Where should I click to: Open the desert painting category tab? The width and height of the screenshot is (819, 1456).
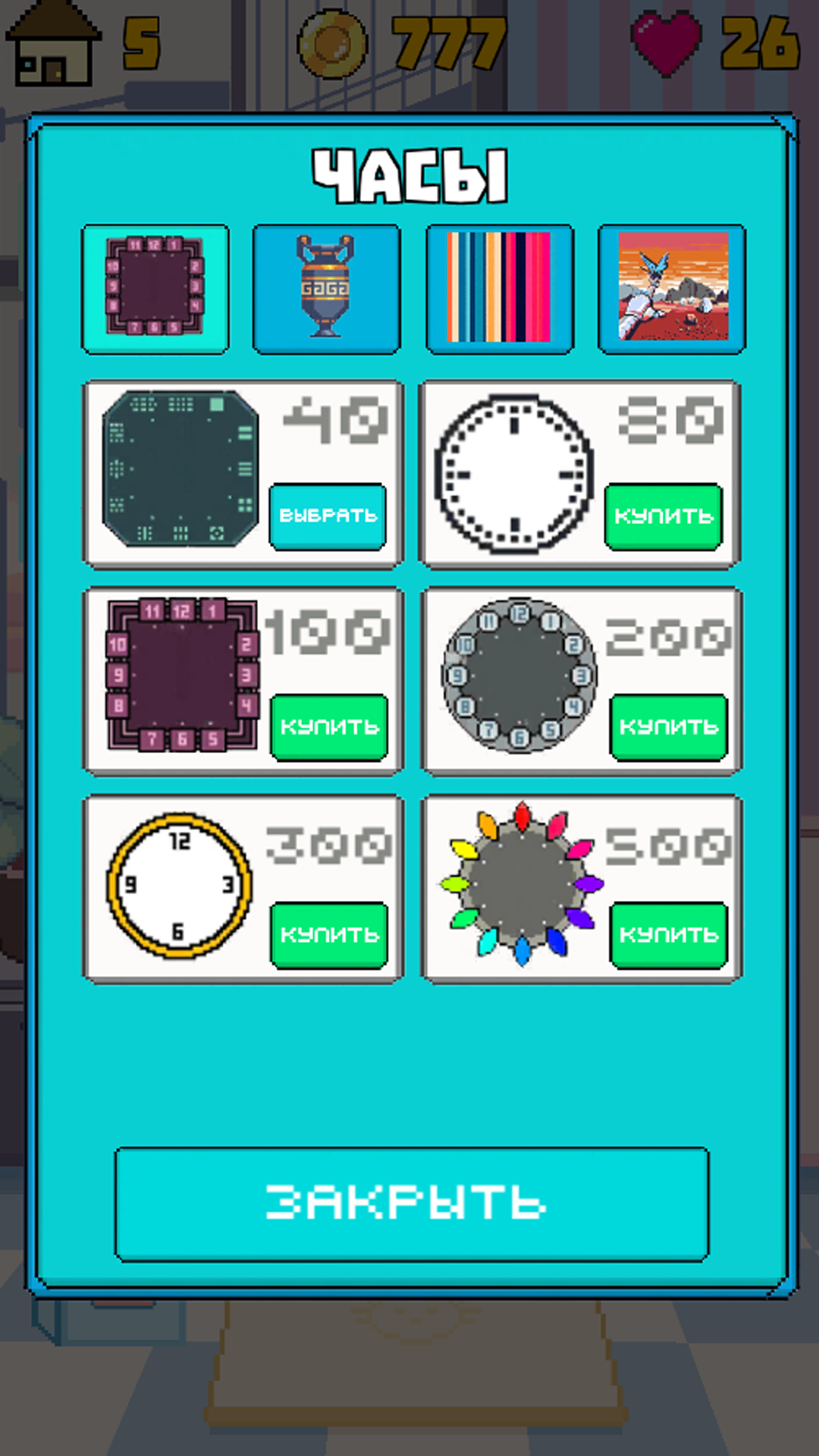(x=672, y=289)
